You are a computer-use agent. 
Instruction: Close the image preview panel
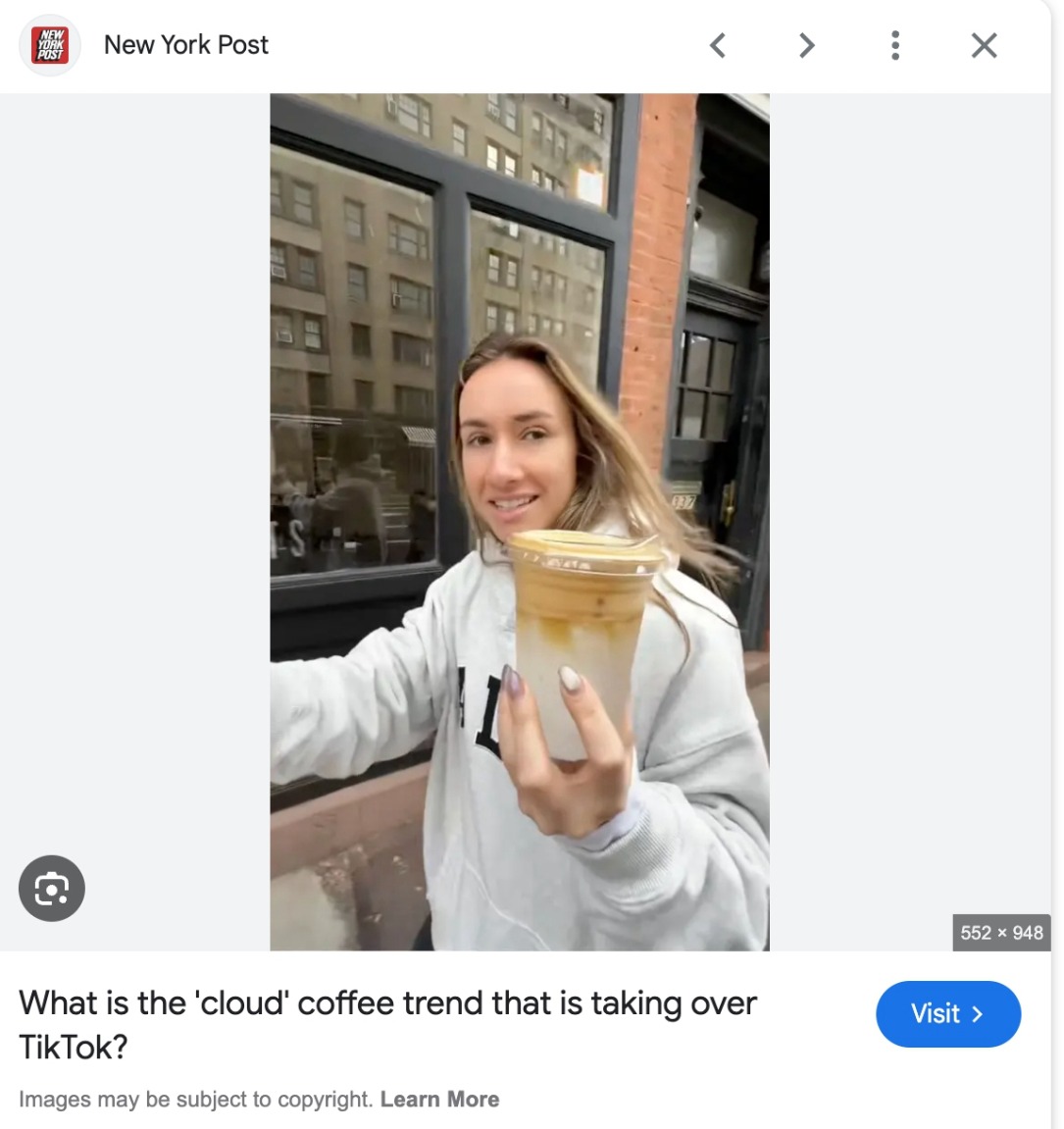click(984, 45)
